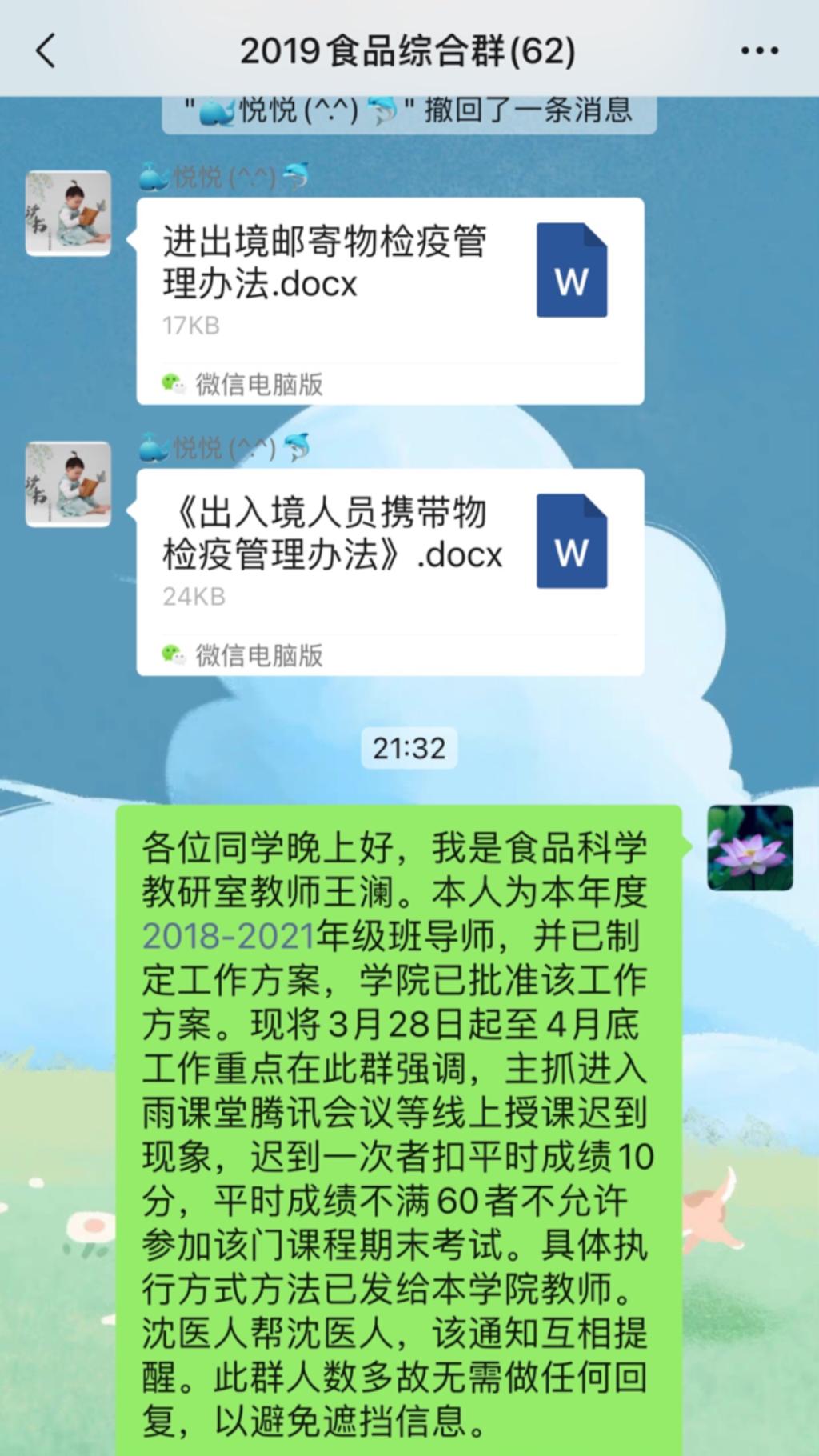Tap the 2018-2021 link in the message
This screenshot has height=1456, width=819.
coord(228,936)
